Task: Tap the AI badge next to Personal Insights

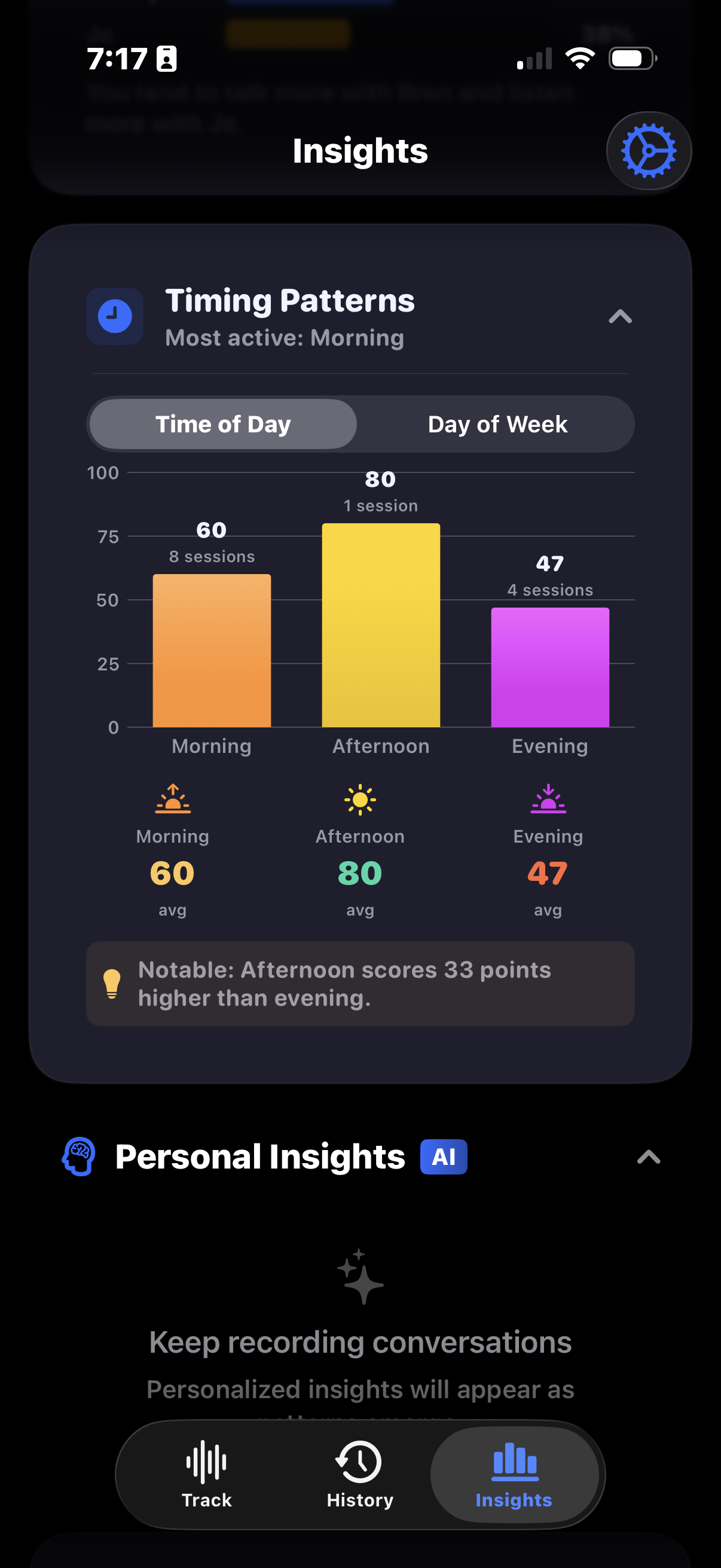Action: [x=443, y=1155]
